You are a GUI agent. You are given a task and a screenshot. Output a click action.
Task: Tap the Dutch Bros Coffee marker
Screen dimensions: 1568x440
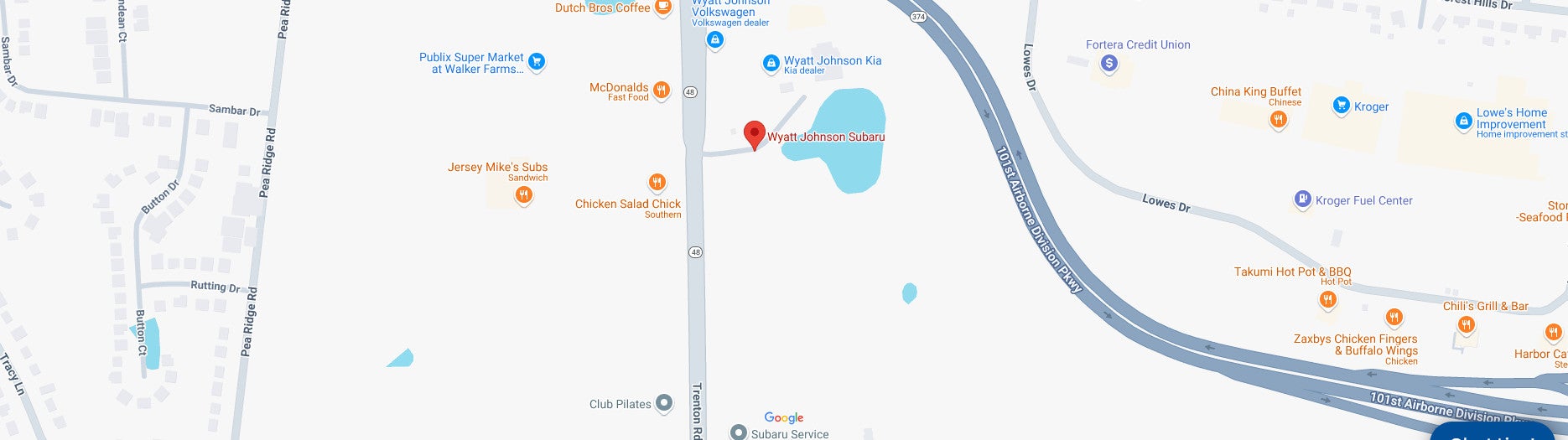click(662, 8)
